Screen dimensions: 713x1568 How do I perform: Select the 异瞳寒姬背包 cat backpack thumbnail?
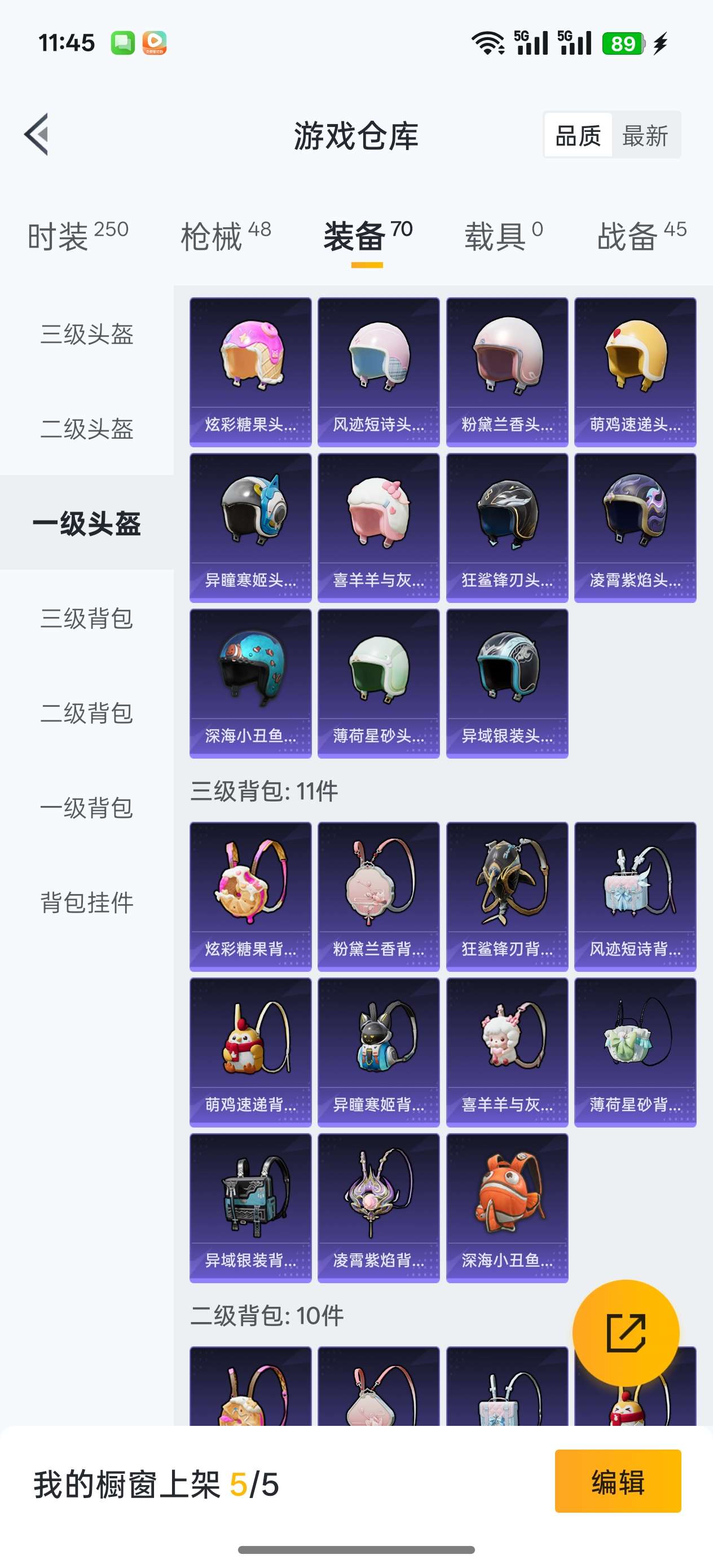coord(378,1047)
